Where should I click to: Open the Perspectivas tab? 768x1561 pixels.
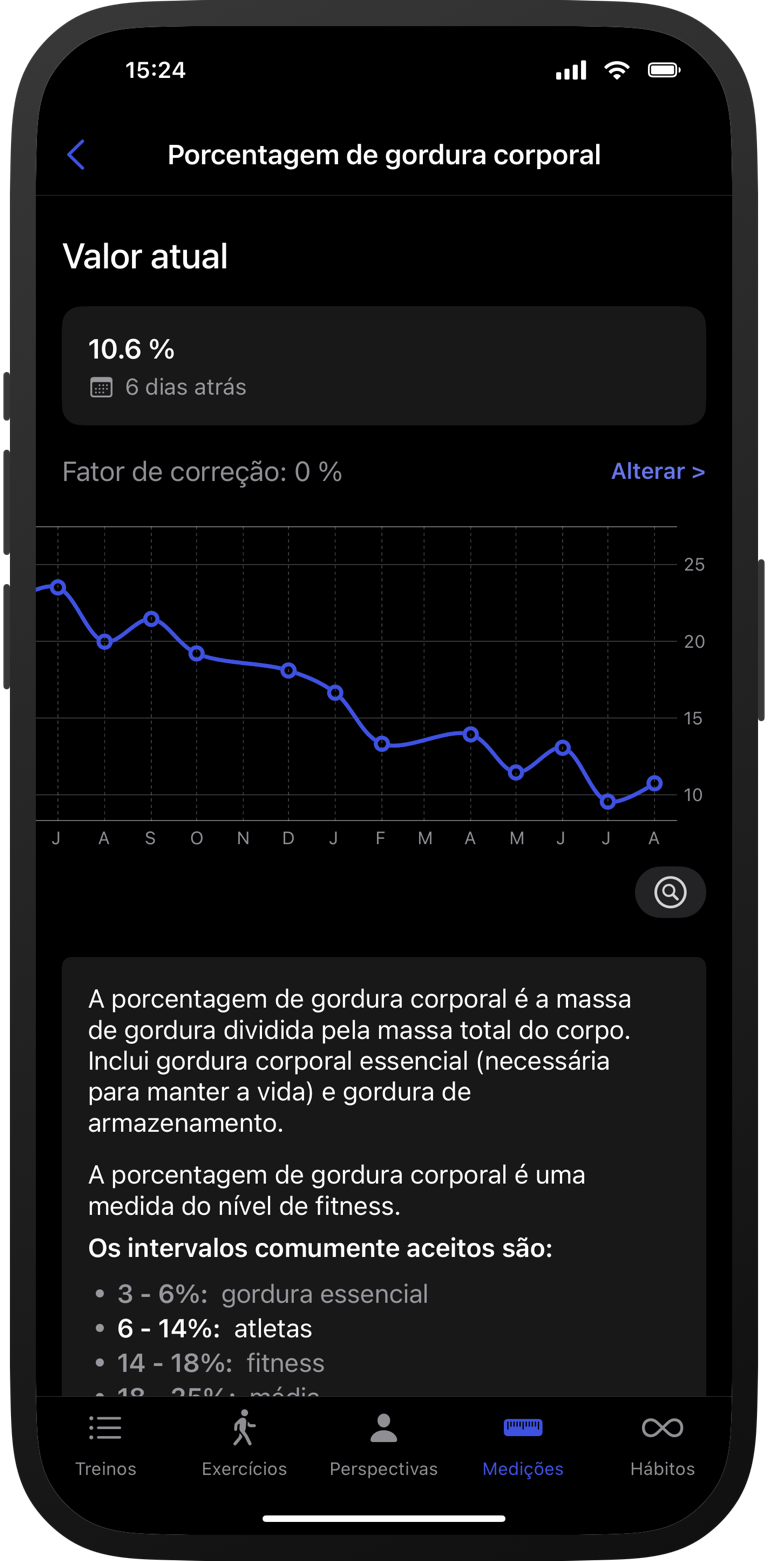(384, 1445)
